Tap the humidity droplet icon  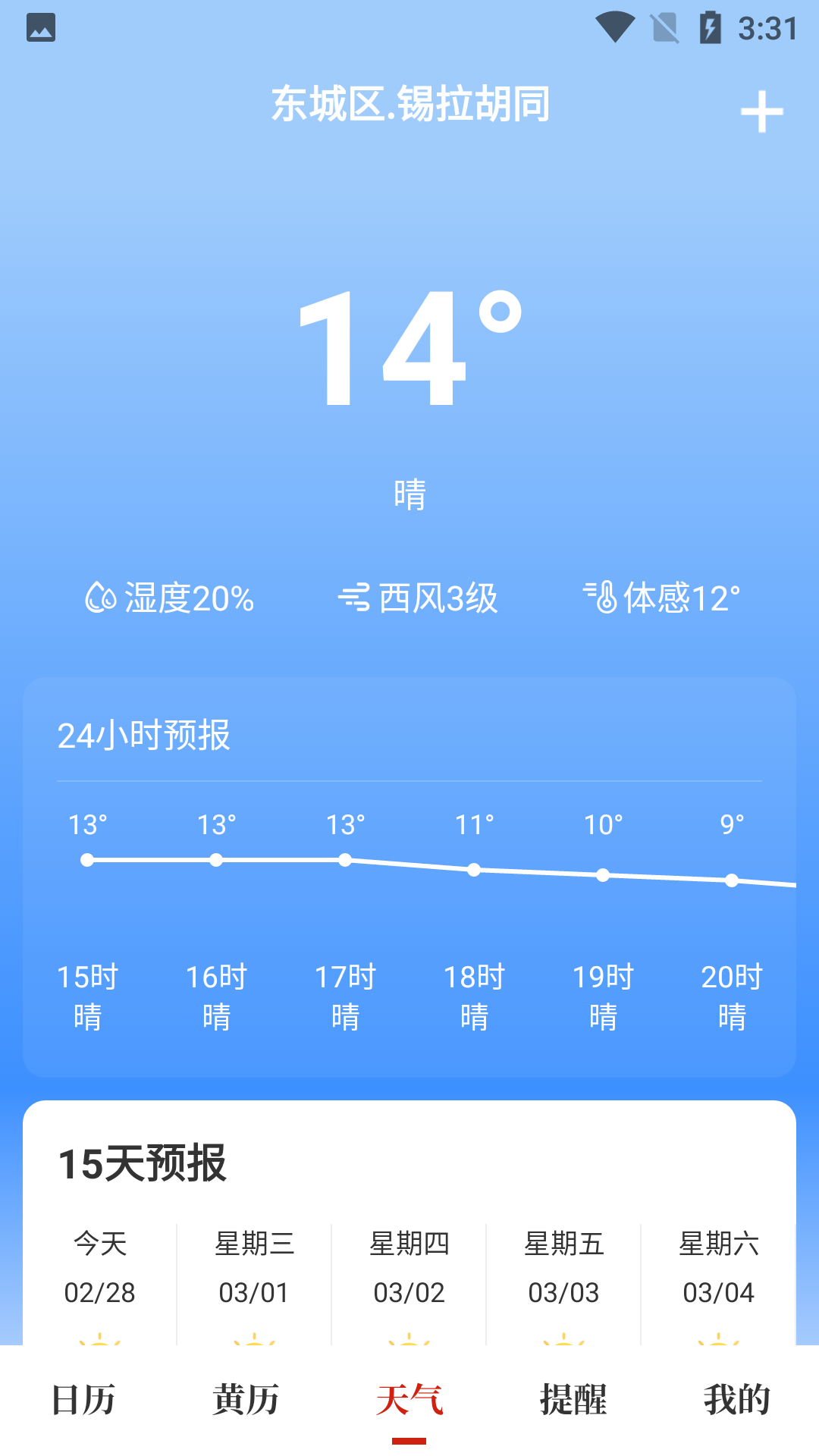[99, 598]
